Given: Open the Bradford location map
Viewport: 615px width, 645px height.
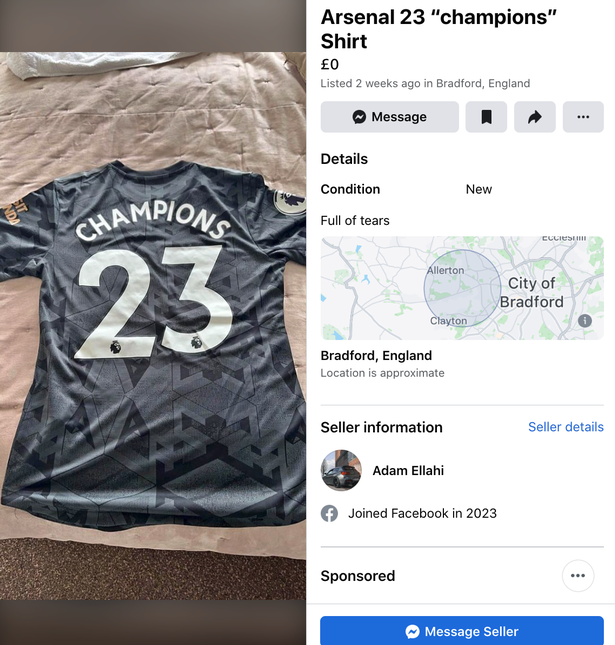Looking at the screenshot, I should (x=461, y=288).
